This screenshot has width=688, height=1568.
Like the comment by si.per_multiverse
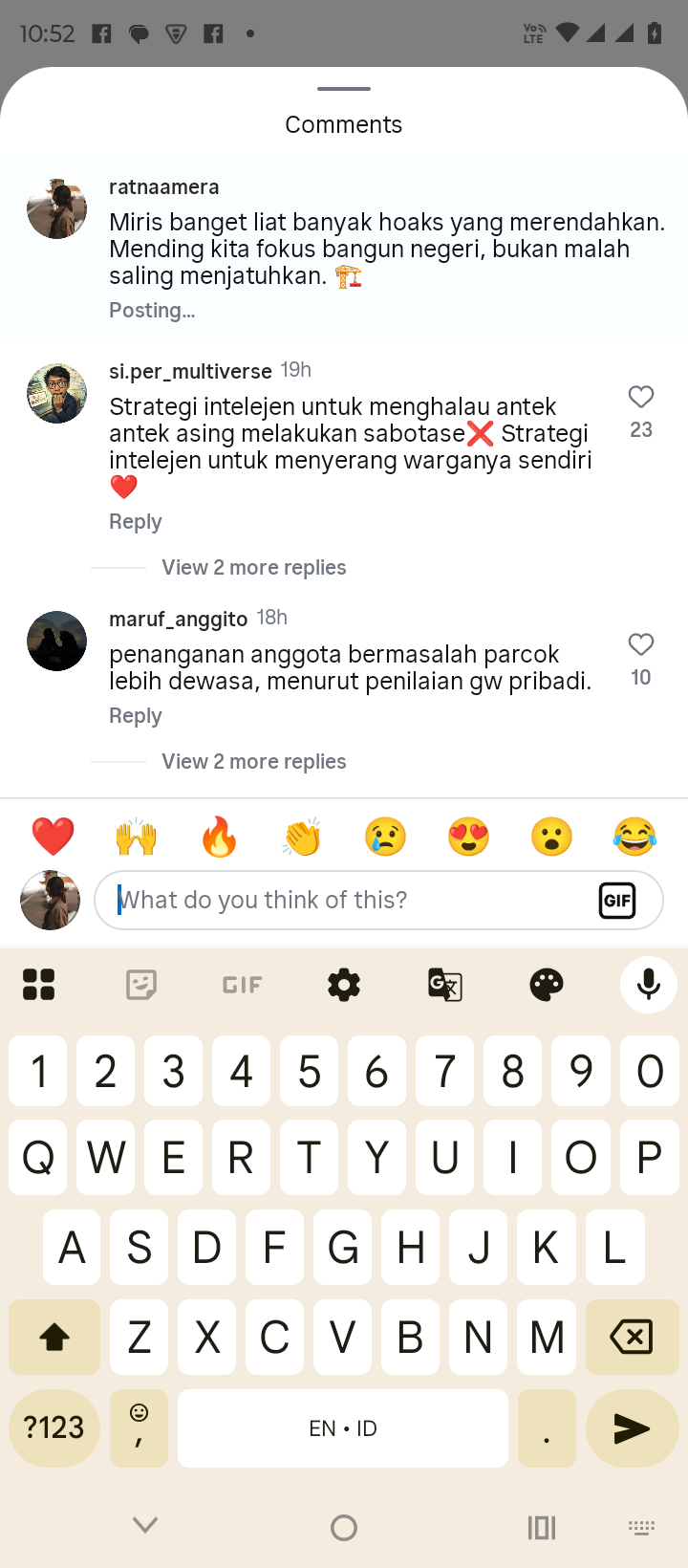pyautogui.click(x=641, y=397)
